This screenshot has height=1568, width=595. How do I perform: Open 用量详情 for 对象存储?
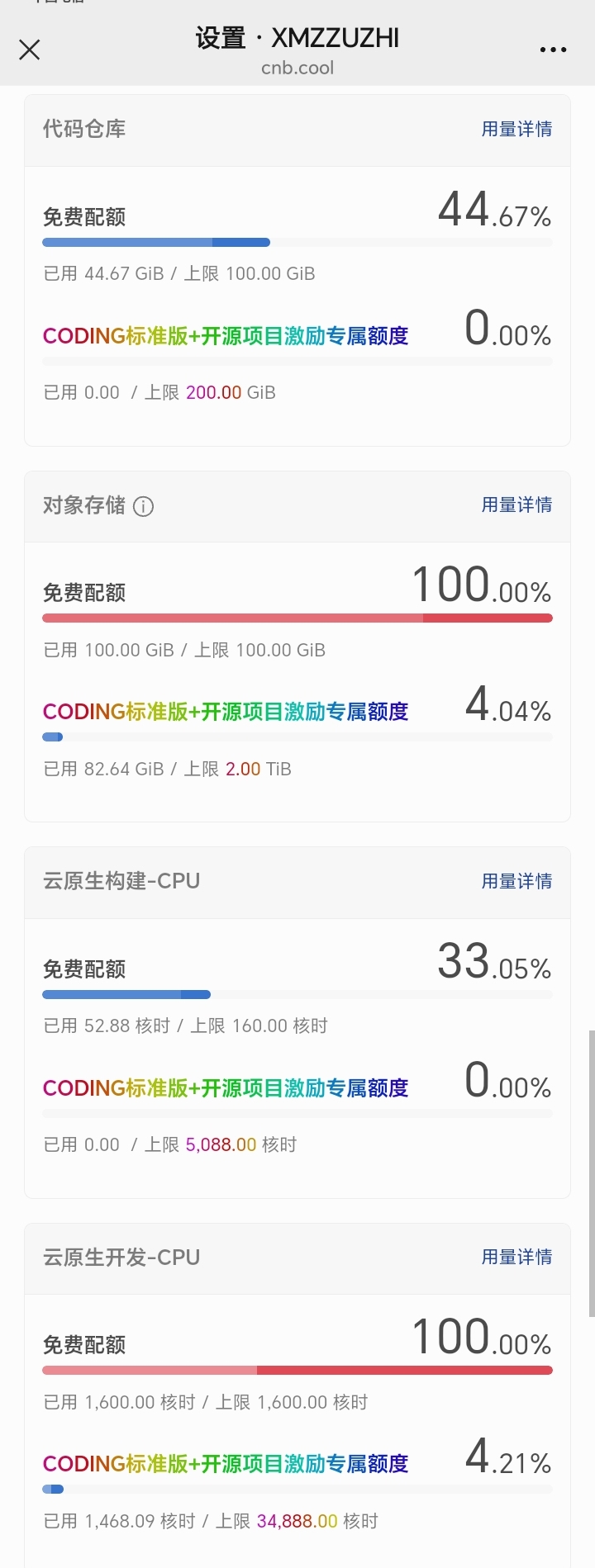516,505
